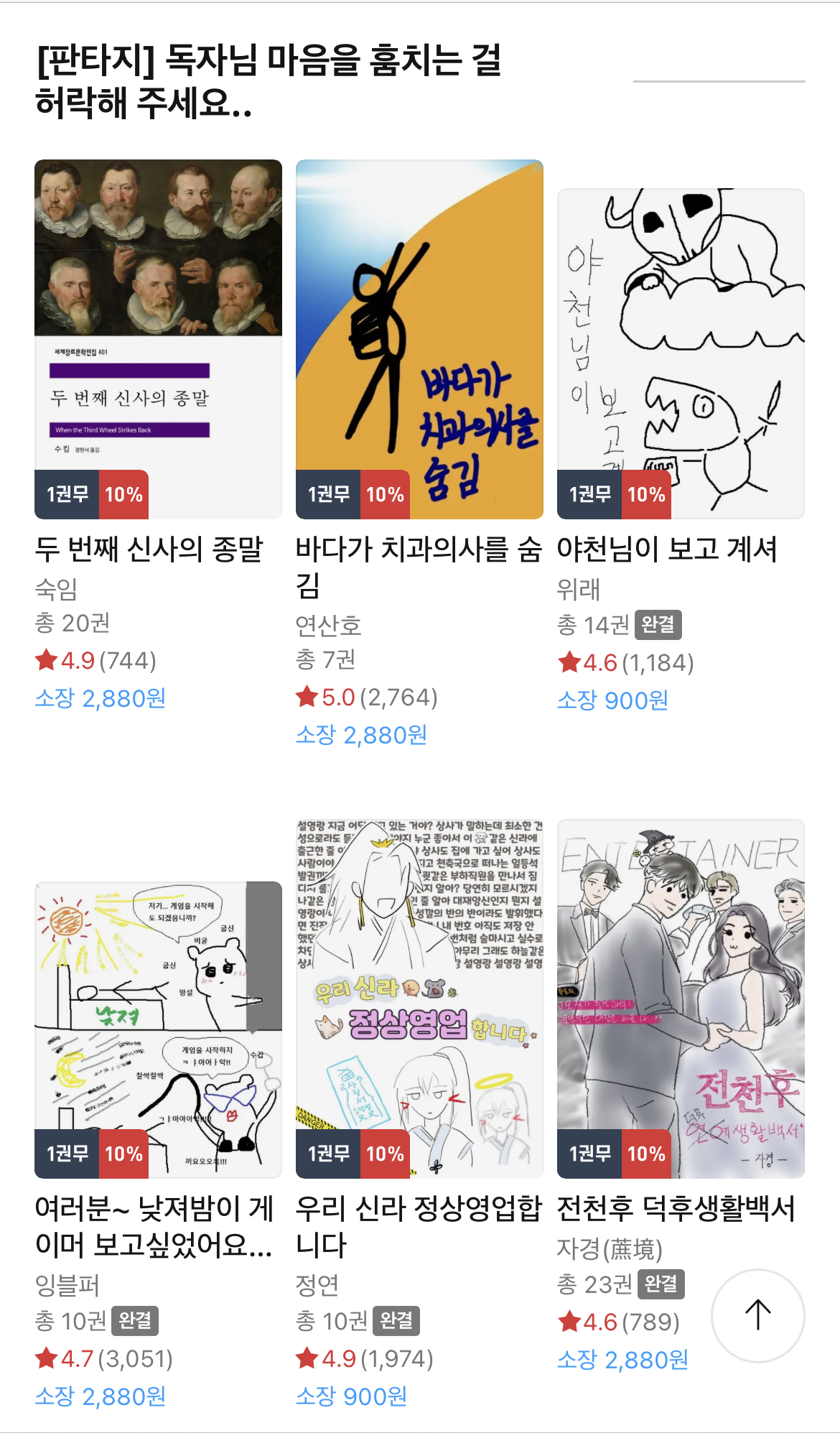
Task: Click the 1권무 badge on 여러분~ 낮져밤이 게이머 cover
Action: [67, 1154]
